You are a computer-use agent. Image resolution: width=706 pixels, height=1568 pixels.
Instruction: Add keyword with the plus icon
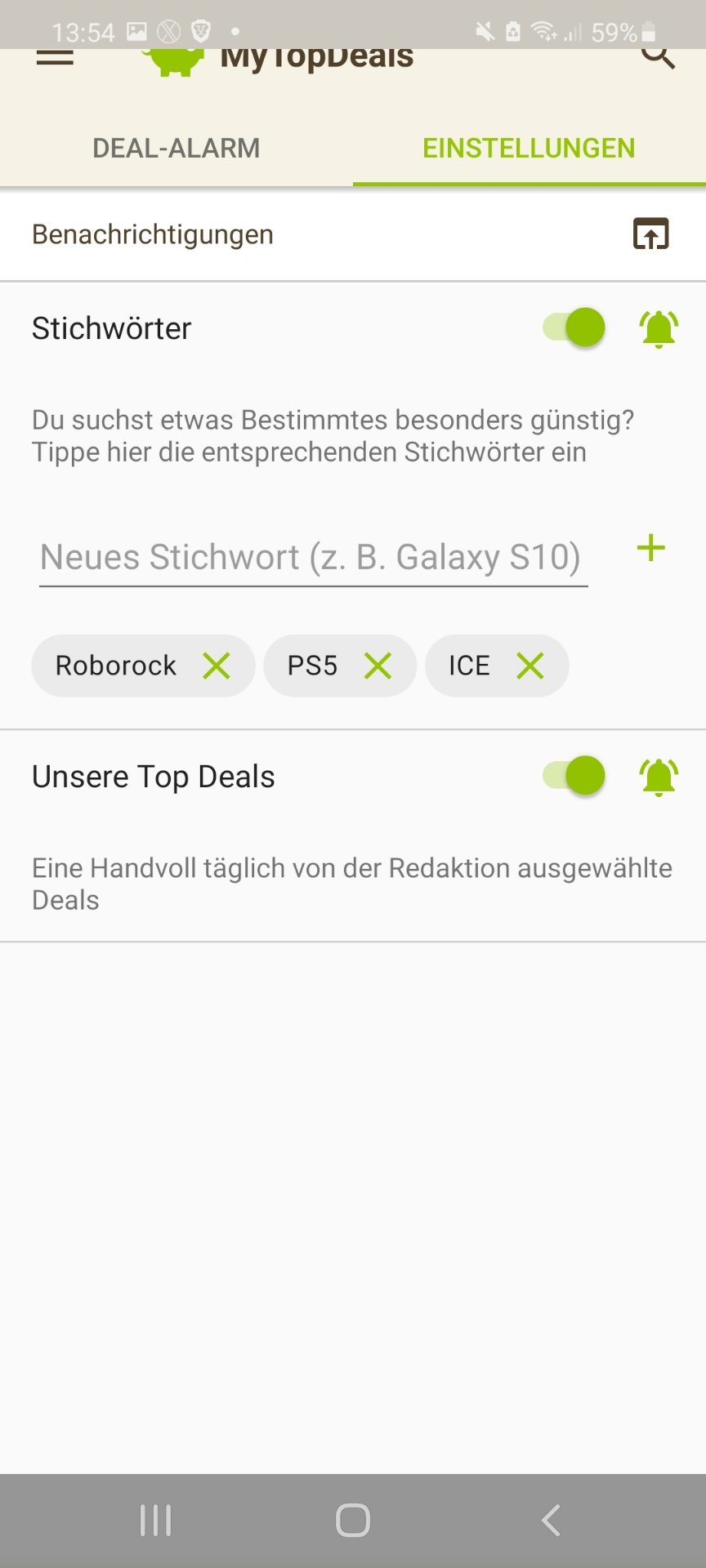pyautogui.click(x=650, y=547)
